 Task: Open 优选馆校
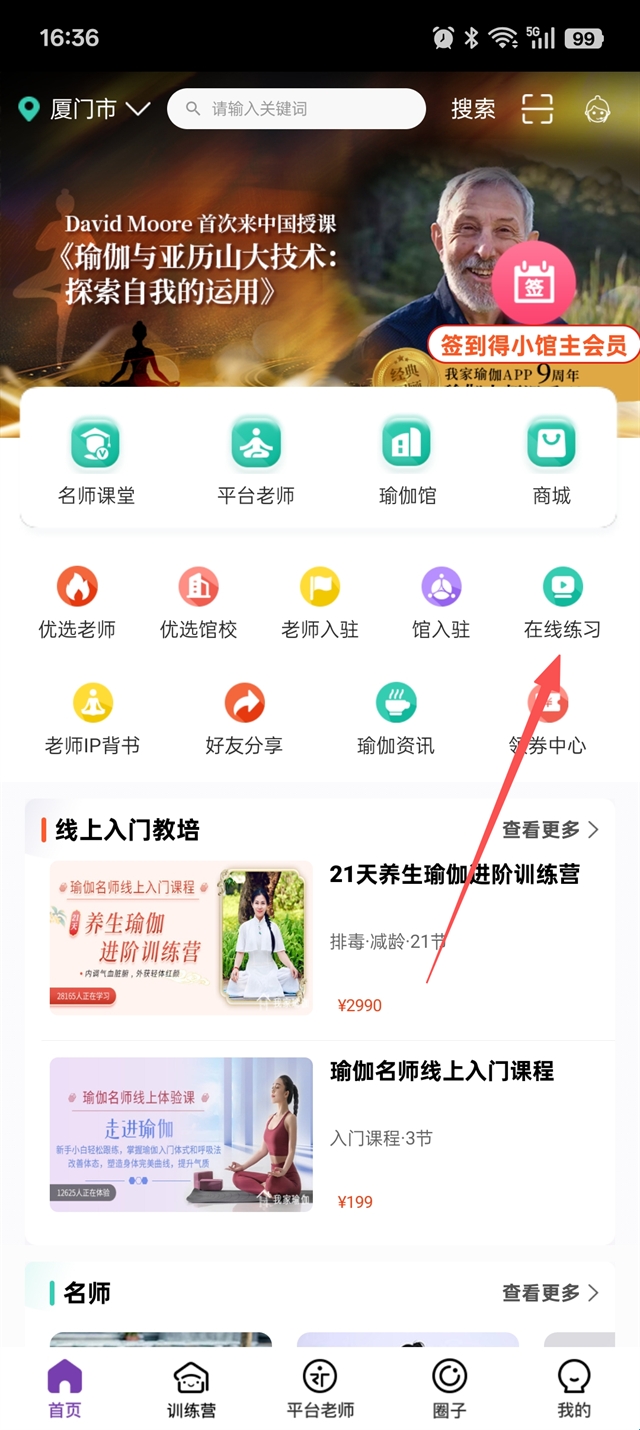[198, 602]
